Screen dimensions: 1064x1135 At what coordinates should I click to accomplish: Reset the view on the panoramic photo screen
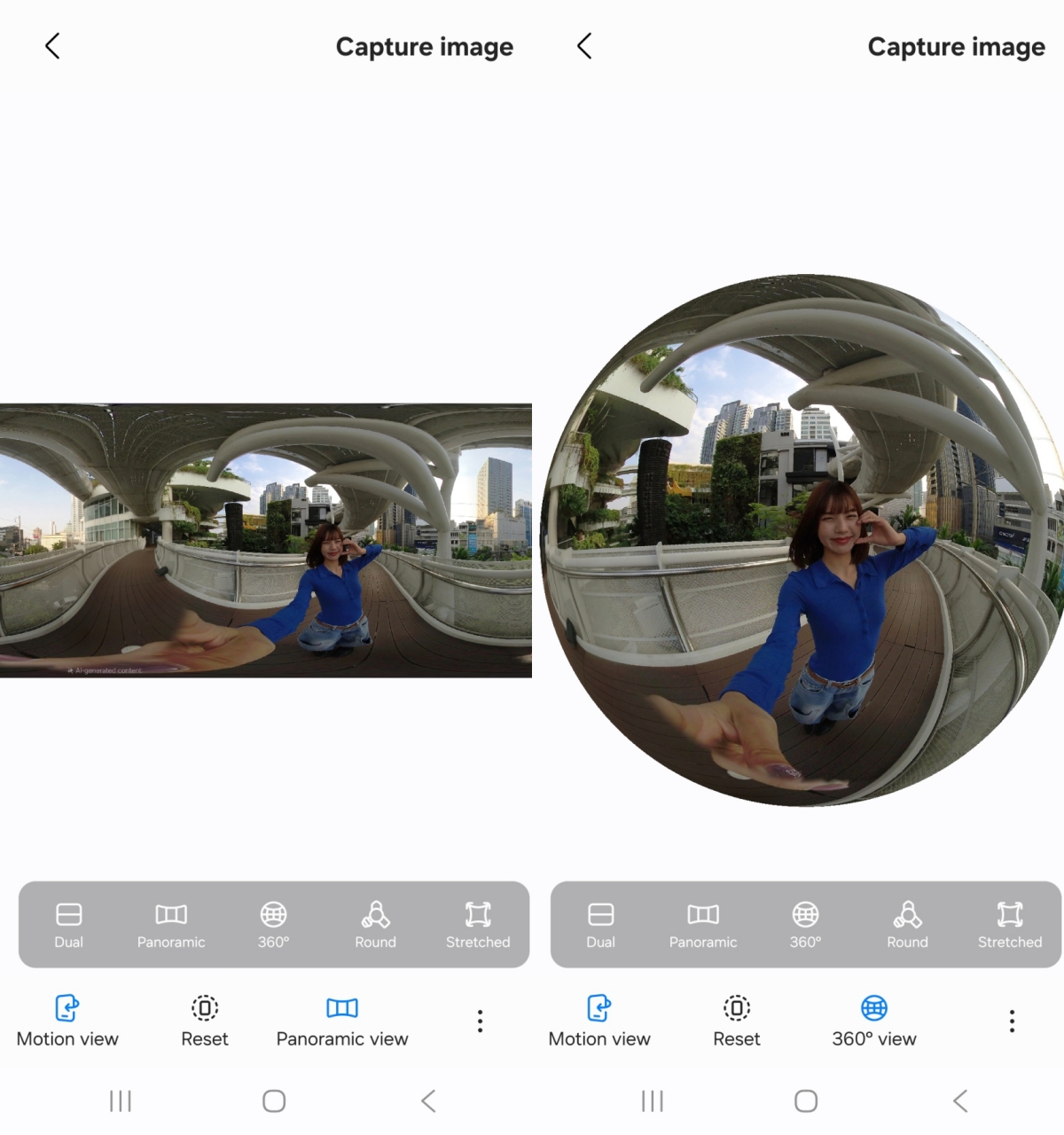click(205, 1021)
